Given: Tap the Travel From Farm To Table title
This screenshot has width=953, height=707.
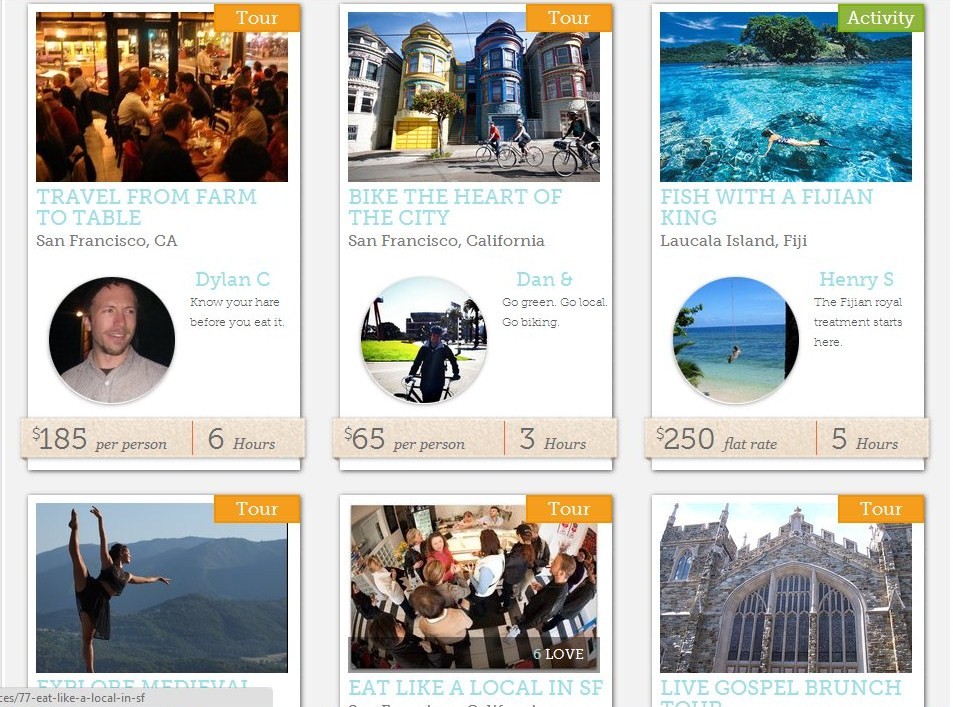Looking at the screenshot, I should click(146, 207).
